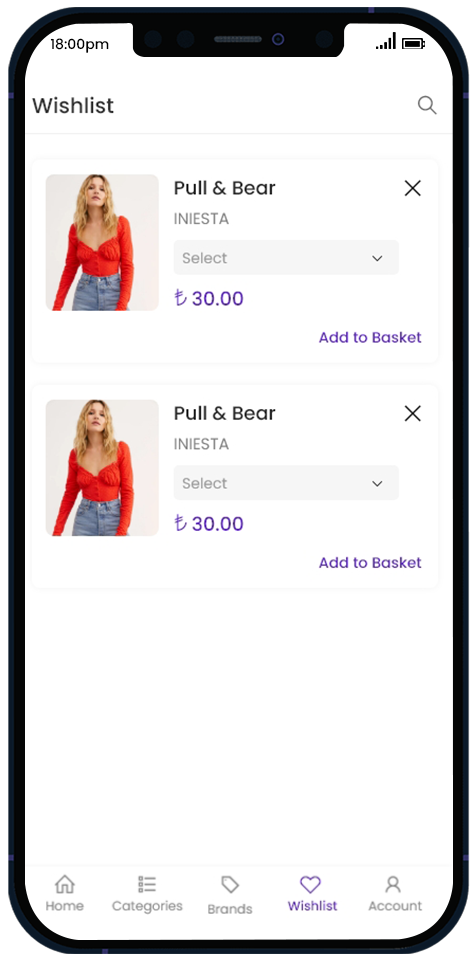Viewport: 475px width, 960px height.
Task: Remove the first Pull & Bear wishlist item
Action: [x=413, y=188]
